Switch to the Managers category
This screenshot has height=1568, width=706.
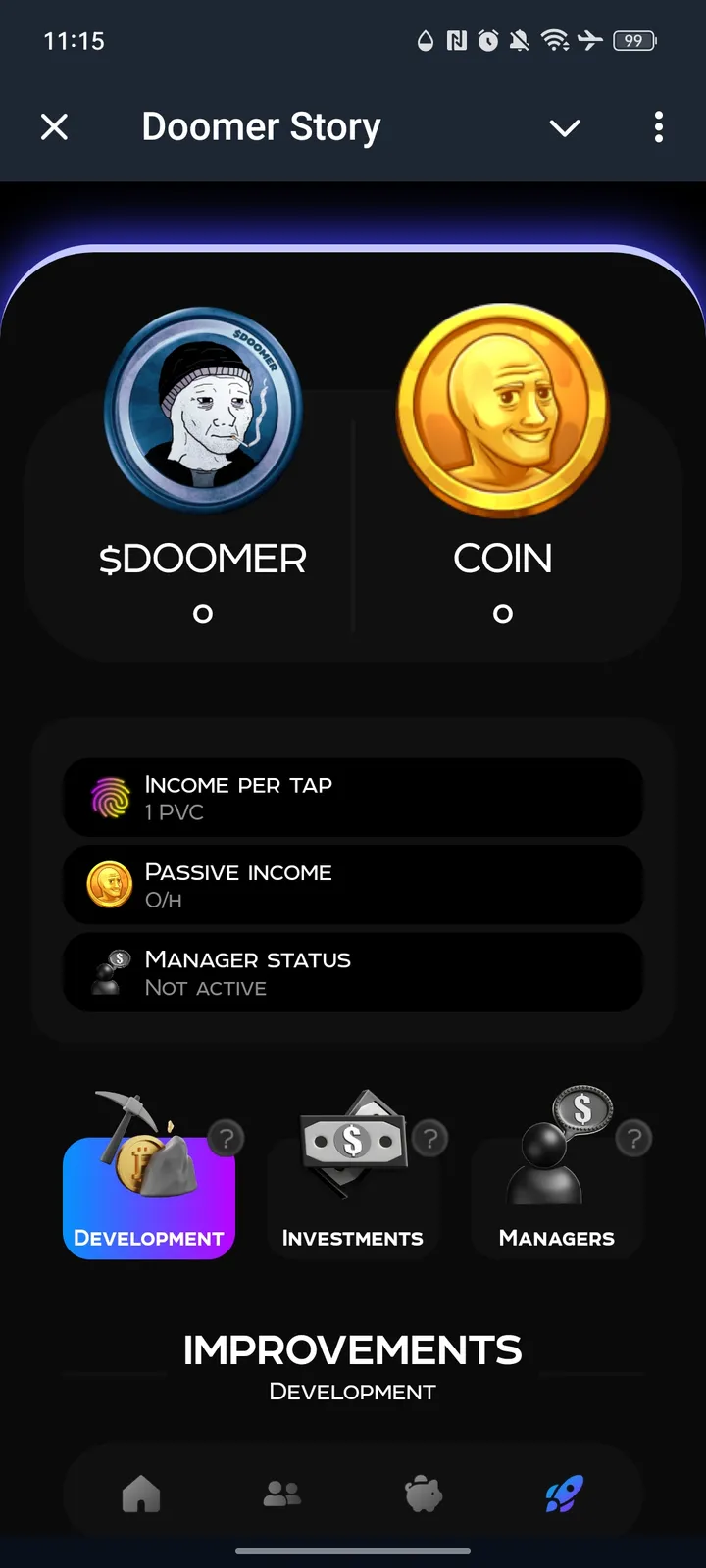click(556, 1196)
